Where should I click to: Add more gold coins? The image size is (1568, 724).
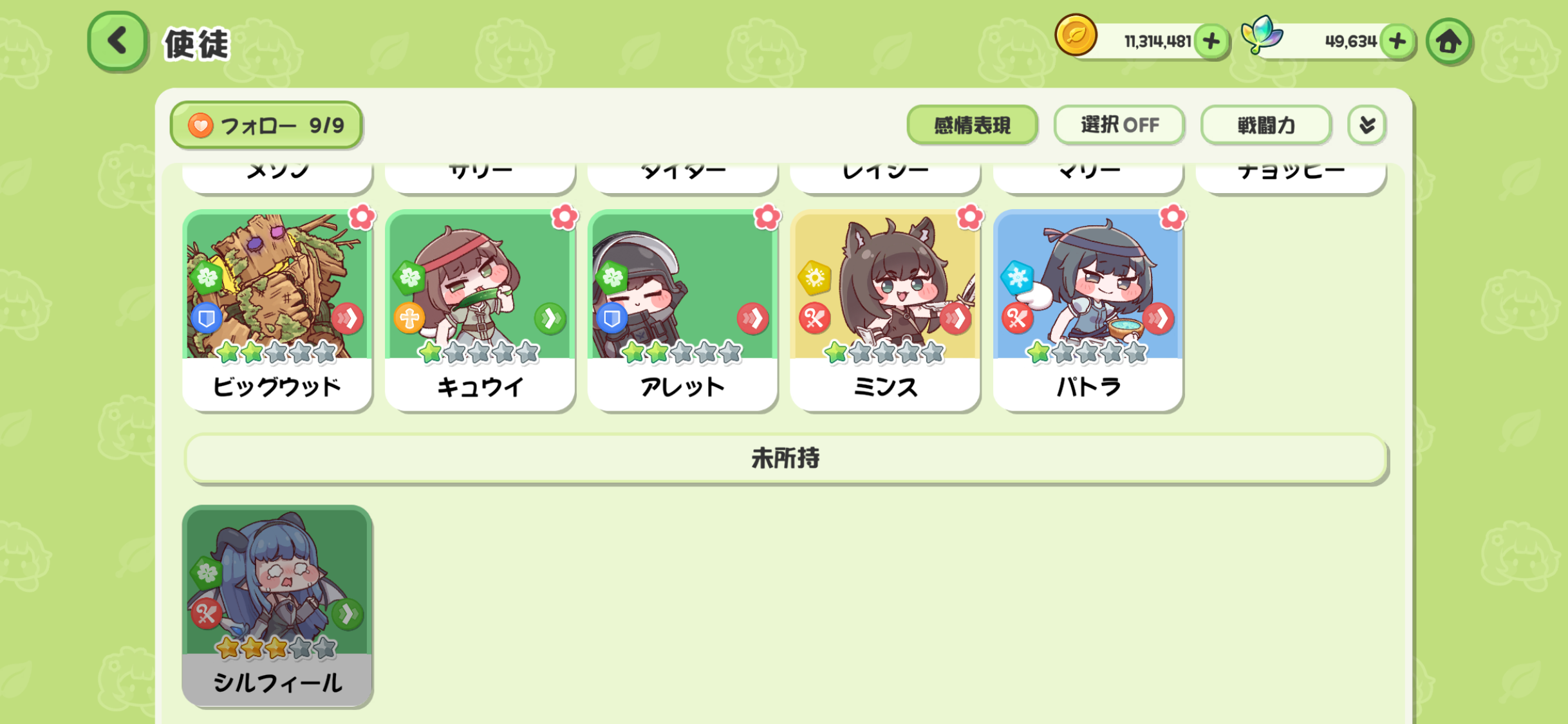[x=1211, y=42]
